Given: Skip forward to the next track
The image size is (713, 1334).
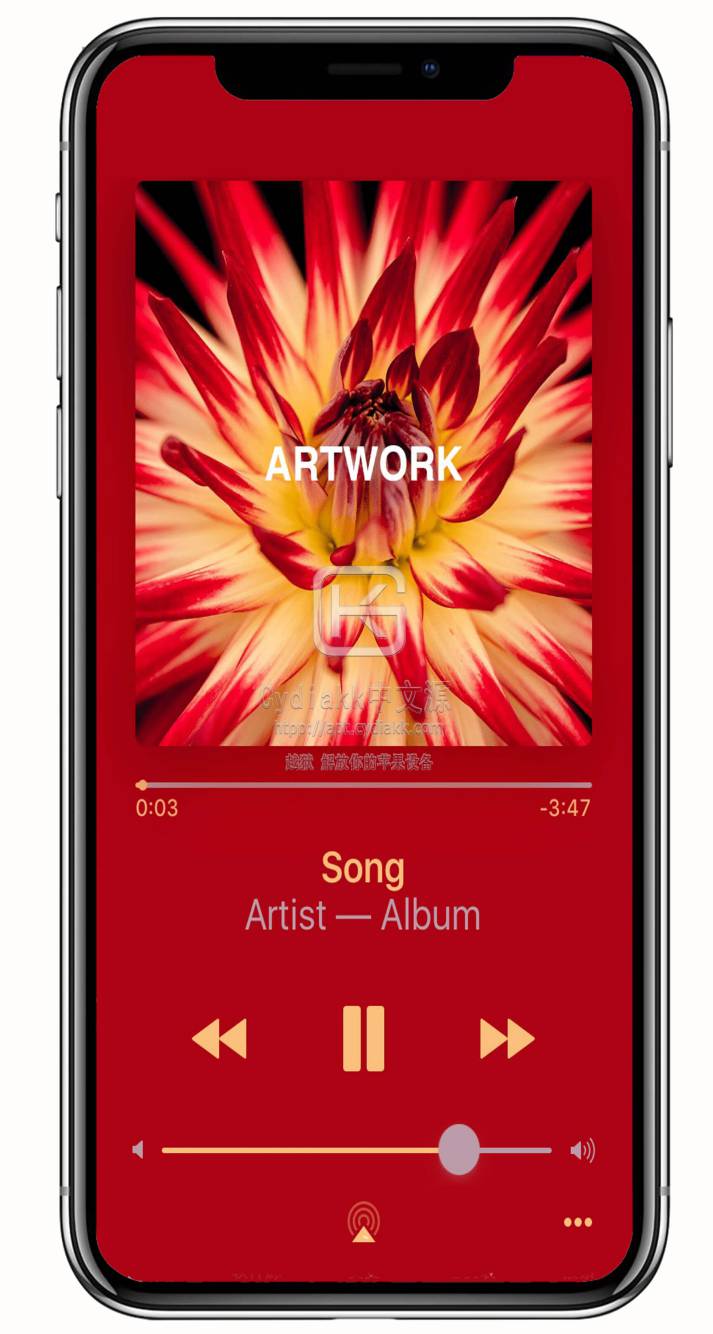Looking at the screenshot, I should click(x=507, y=1039).
